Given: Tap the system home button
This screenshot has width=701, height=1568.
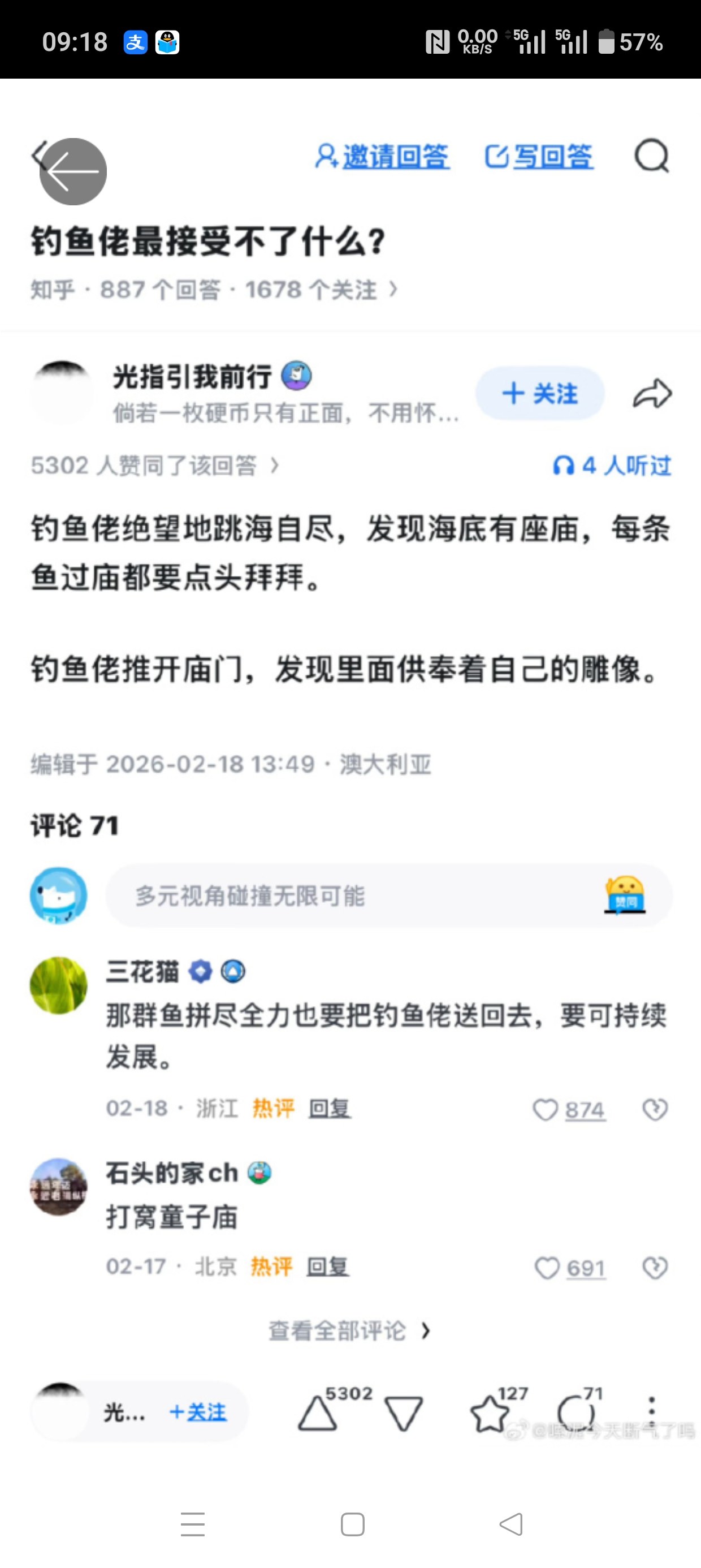Looking at the screenshot, I should [x=352, y=1524].
